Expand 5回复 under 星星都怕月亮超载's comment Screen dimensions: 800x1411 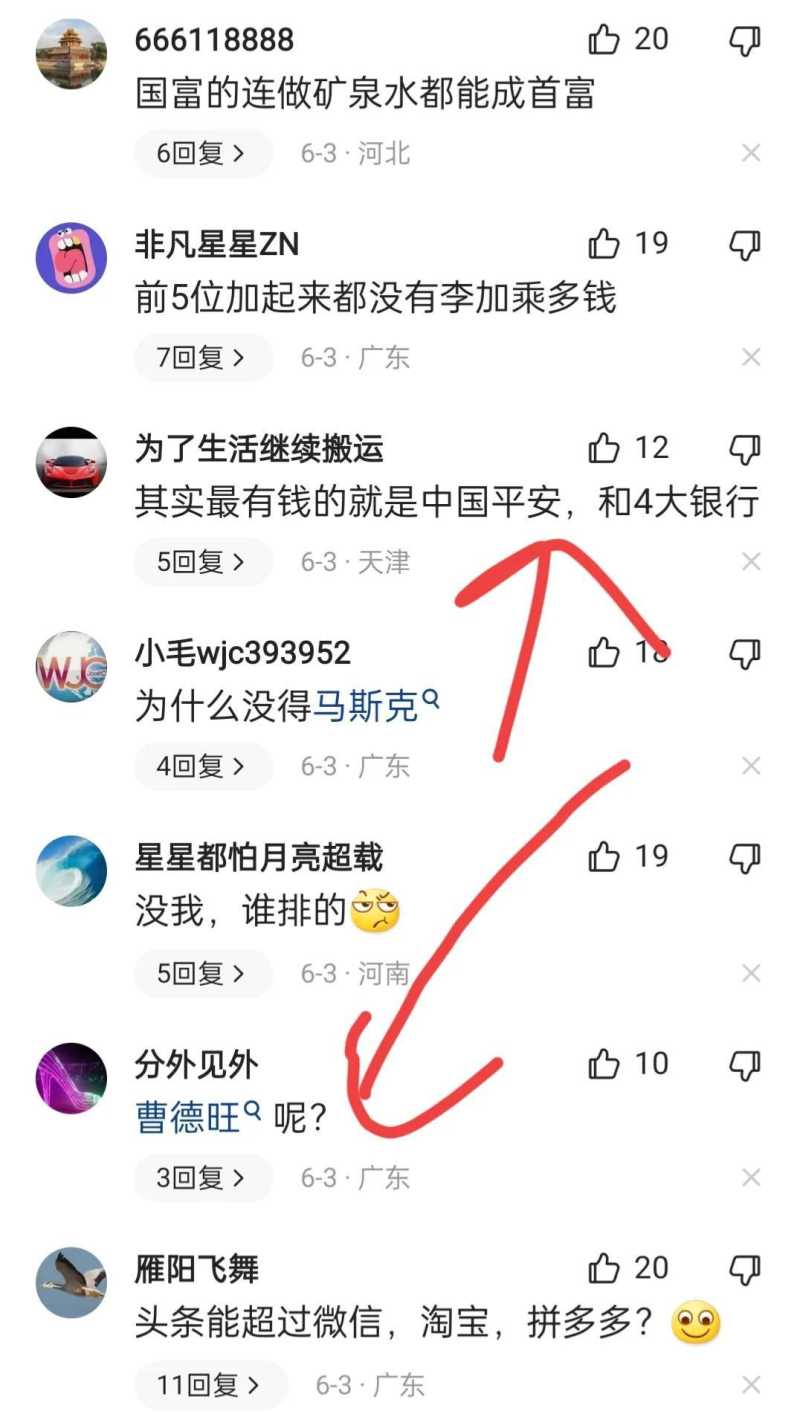click(x=202, y=972)
